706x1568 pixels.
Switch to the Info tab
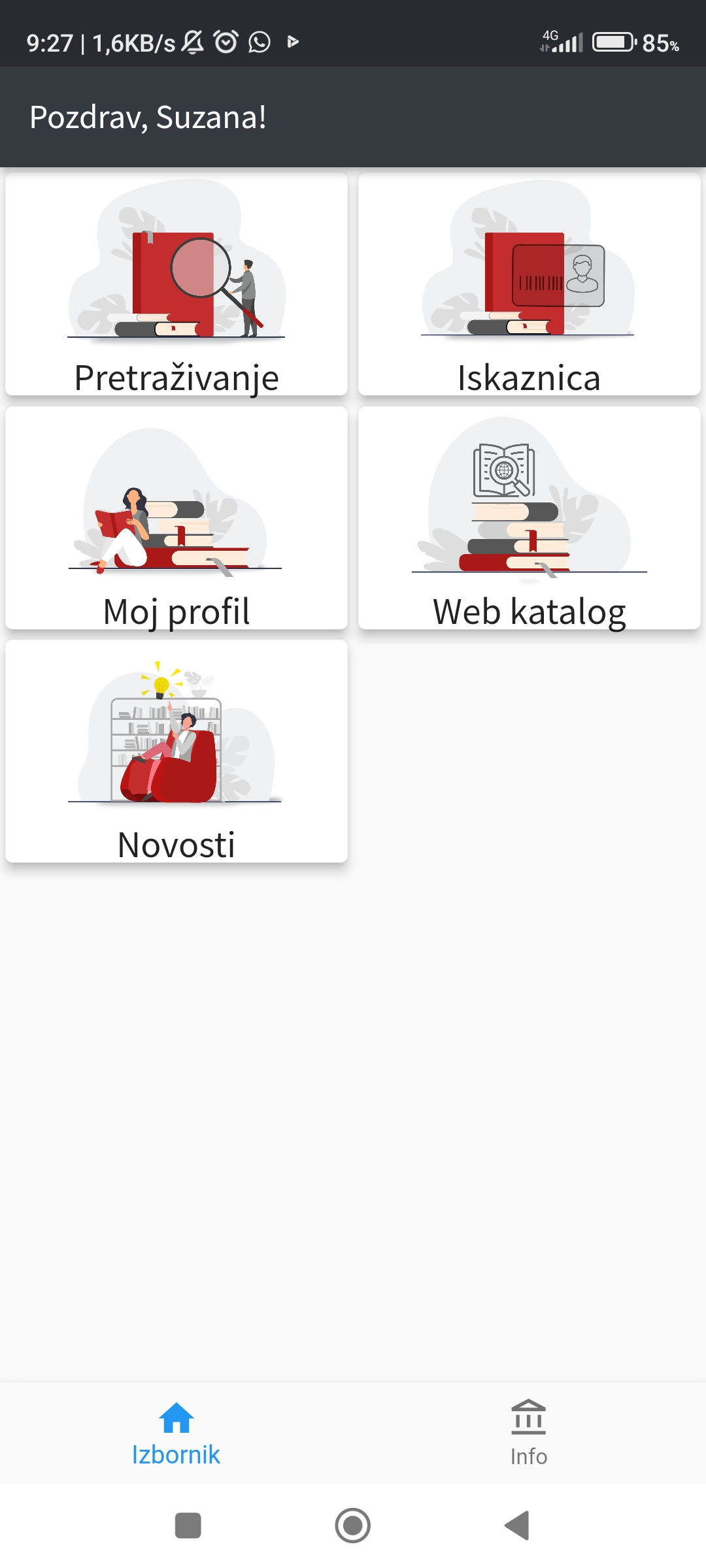pyautogui.click(x=529, y=1433)
